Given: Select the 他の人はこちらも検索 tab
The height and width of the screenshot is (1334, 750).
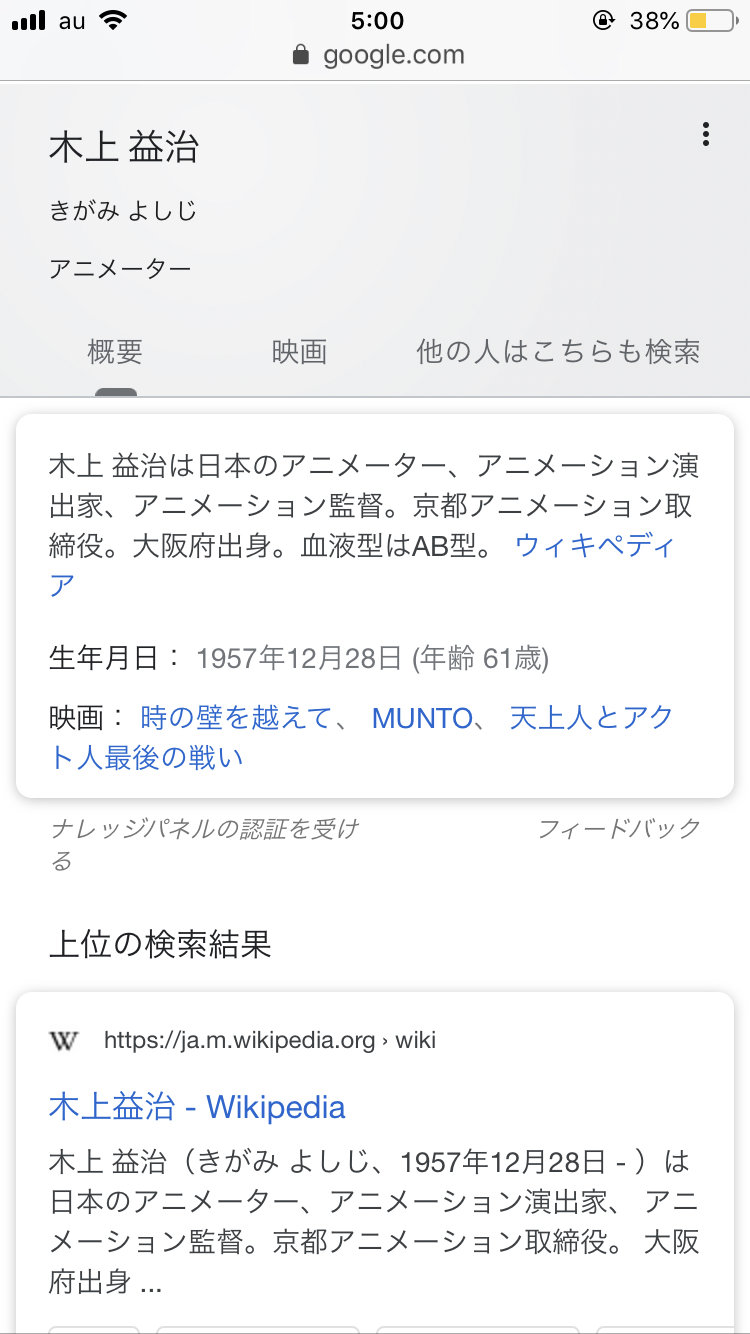Looking at the screenshot, I should click(x=558, y=352).
